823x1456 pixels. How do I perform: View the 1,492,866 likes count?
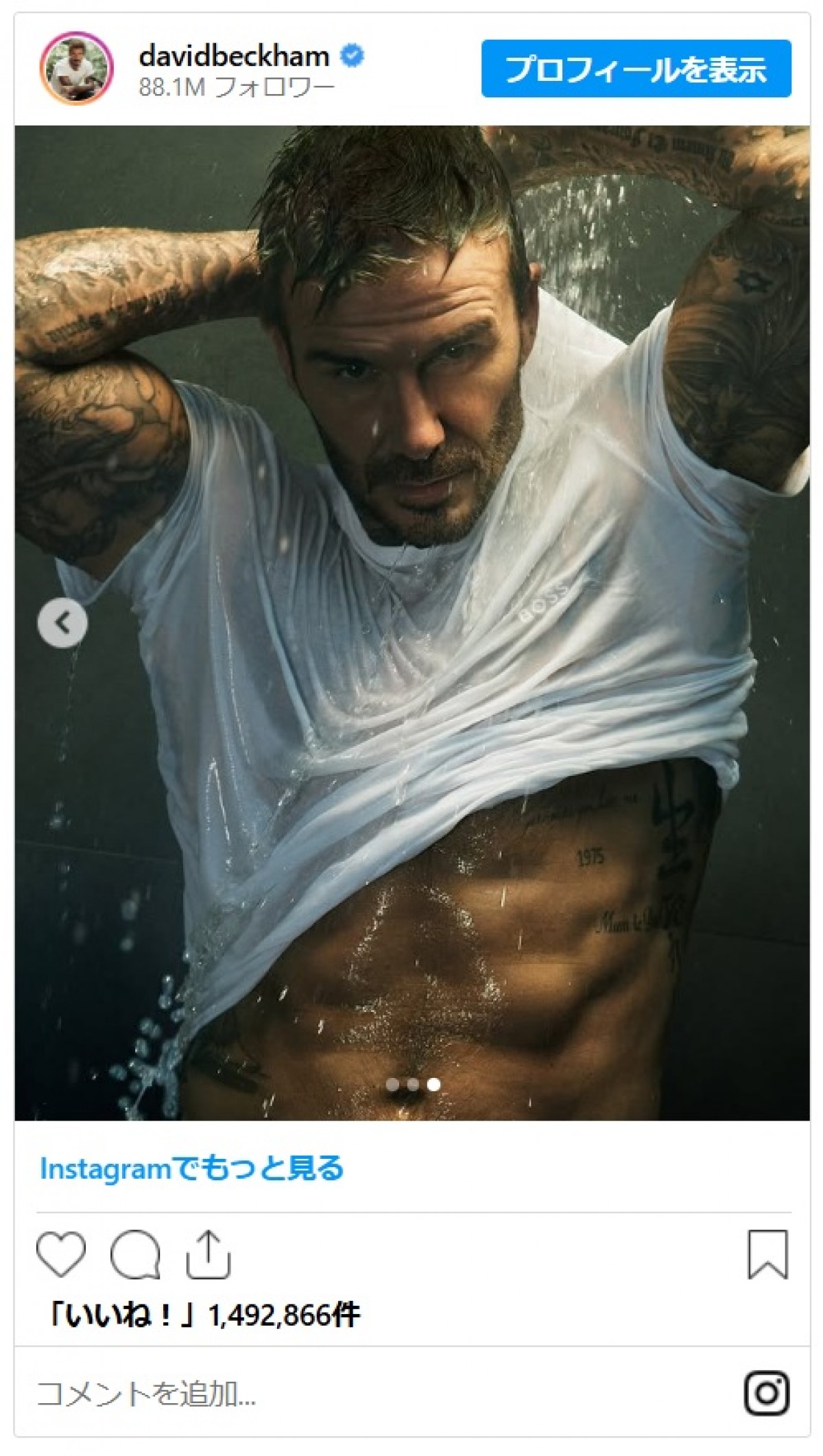(x=204, y=1315)
